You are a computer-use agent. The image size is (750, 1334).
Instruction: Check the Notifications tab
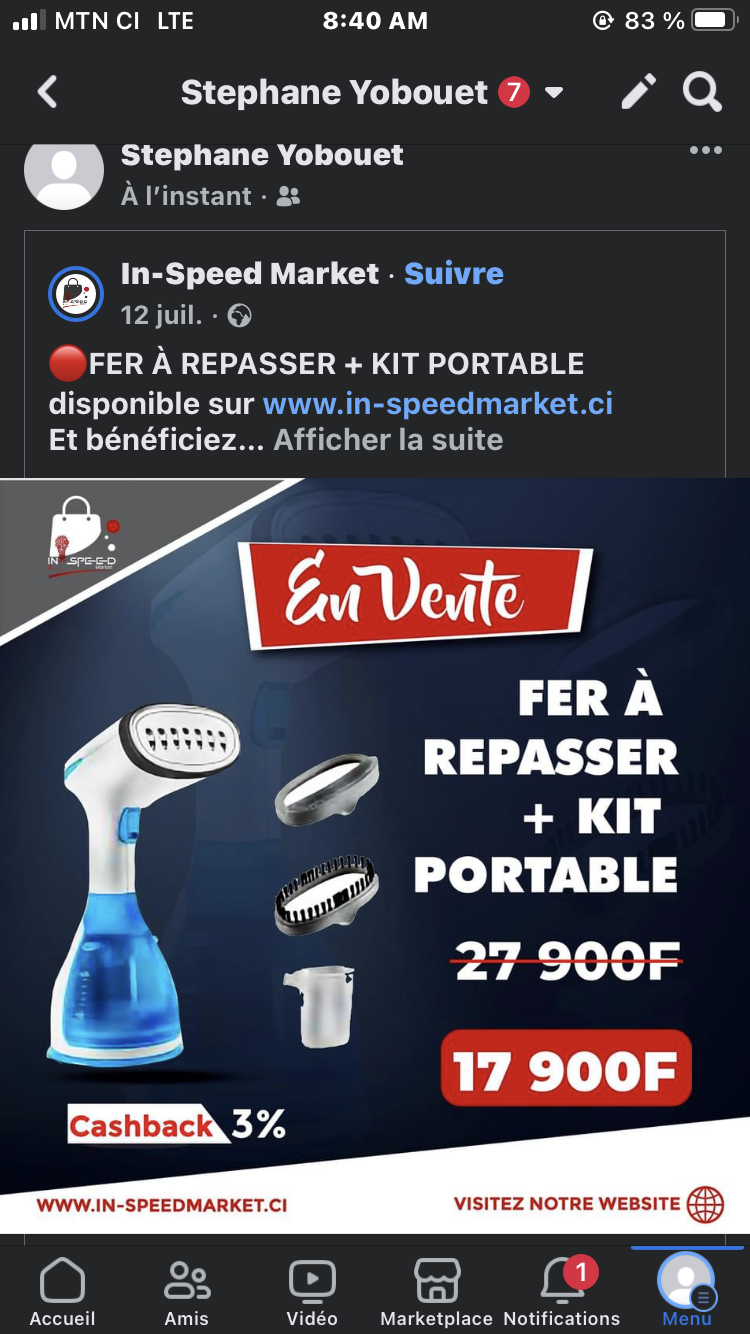click(x=562, y=1292)
